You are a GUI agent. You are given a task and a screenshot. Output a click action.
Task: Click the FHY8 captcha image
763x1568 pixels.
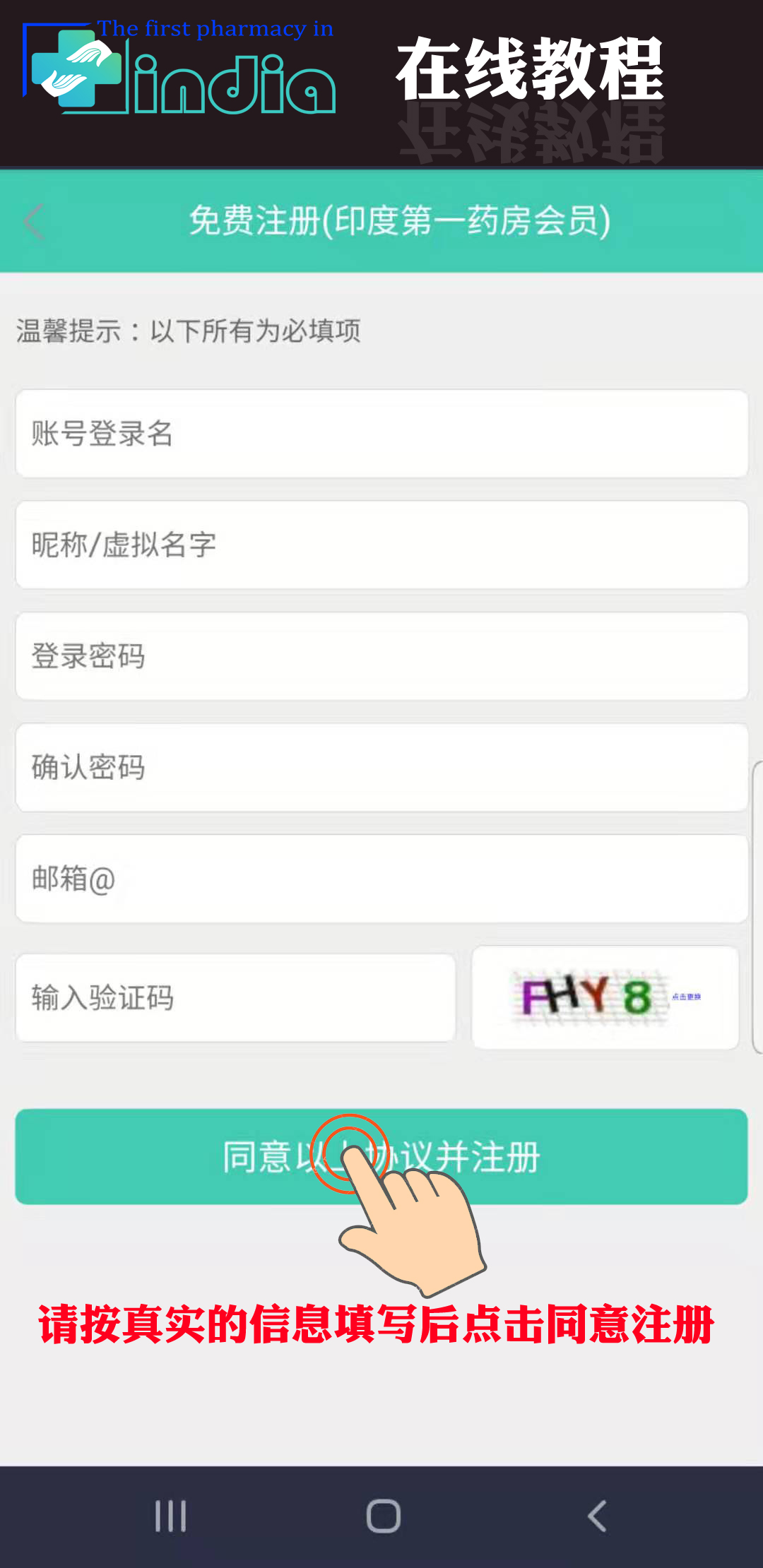(x=586, y=996)
